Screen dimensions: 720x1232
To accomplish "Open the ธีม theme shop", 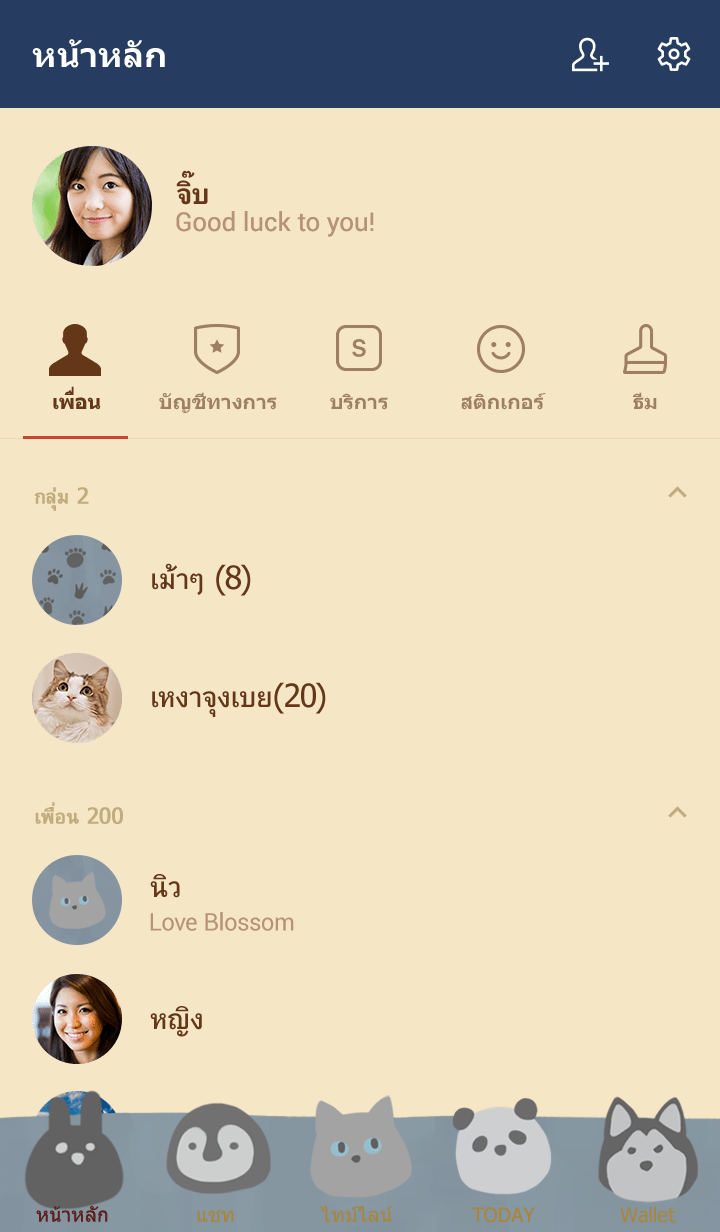I will [x=645, y=369].
